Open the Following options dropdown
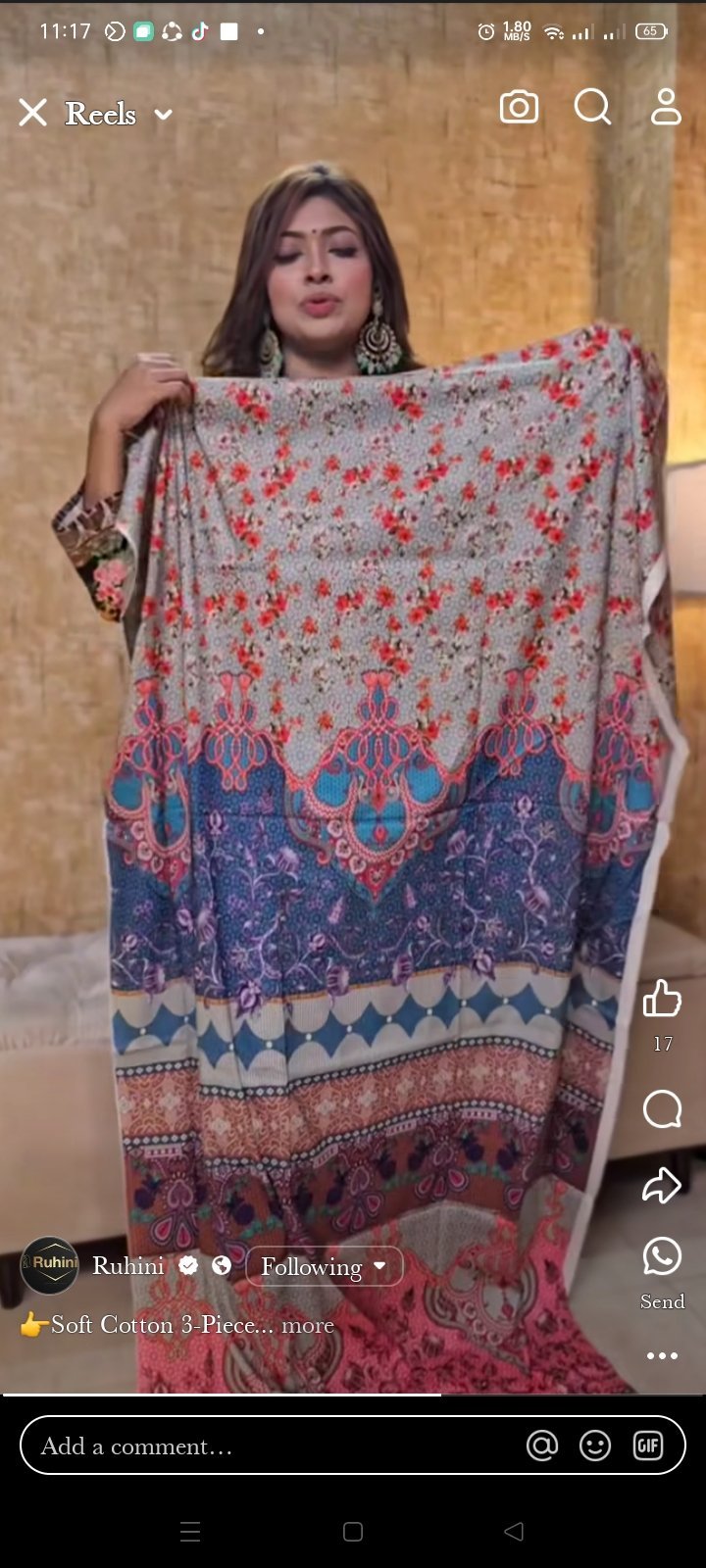 (324, 1266)
